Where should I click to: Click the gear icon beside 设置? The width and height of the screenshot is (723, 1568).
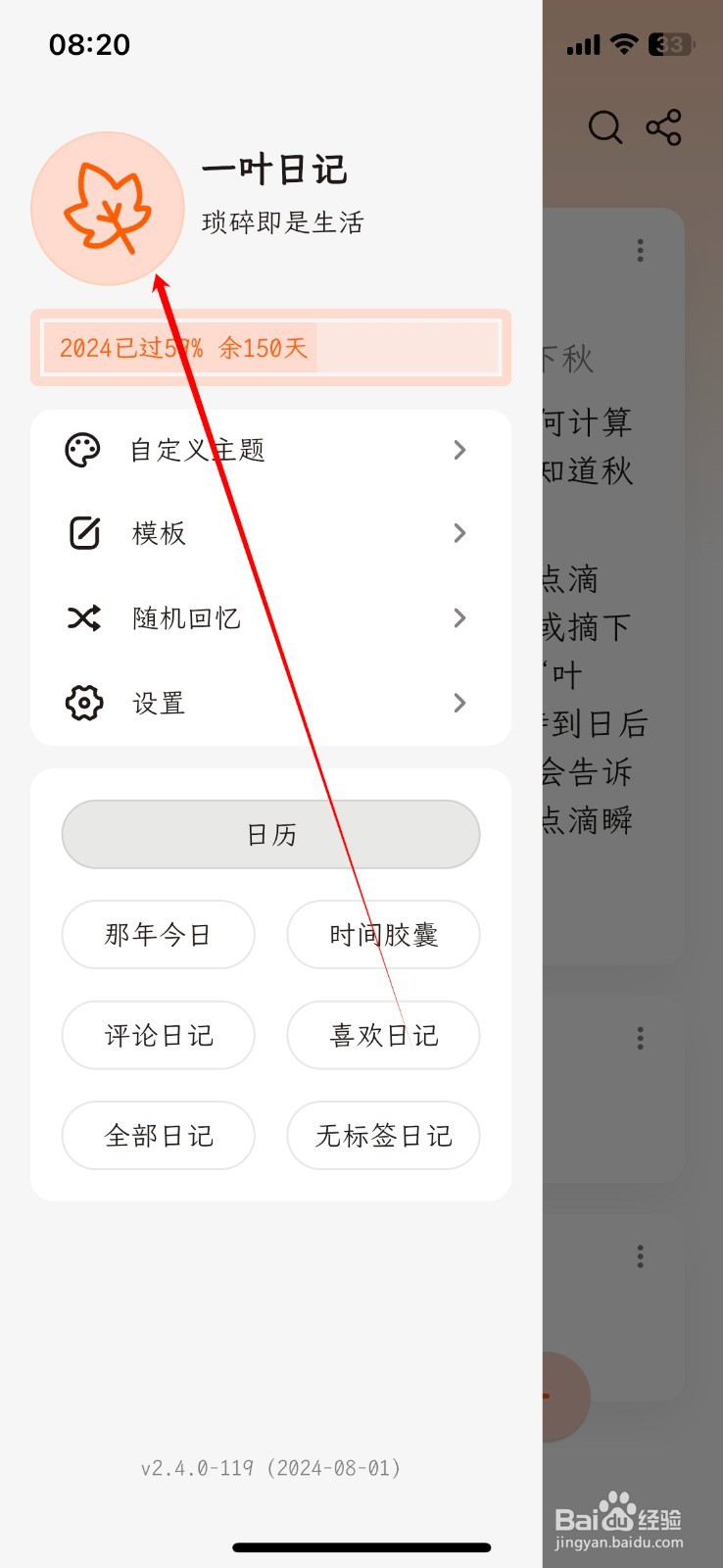pyautogui.click(x=83, y=703)
